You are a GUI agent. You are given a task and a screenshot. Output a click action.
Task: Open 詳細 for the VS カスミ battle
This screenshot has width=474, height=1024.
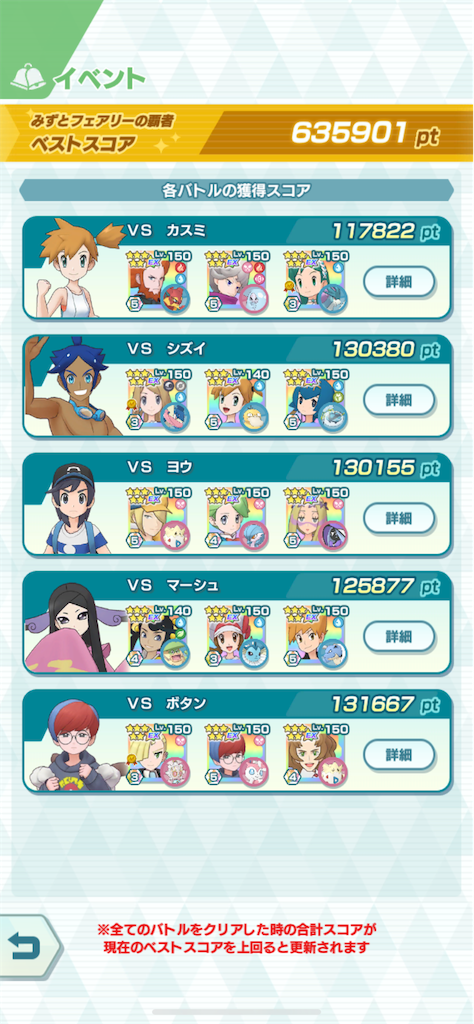[x=399, y=281]
